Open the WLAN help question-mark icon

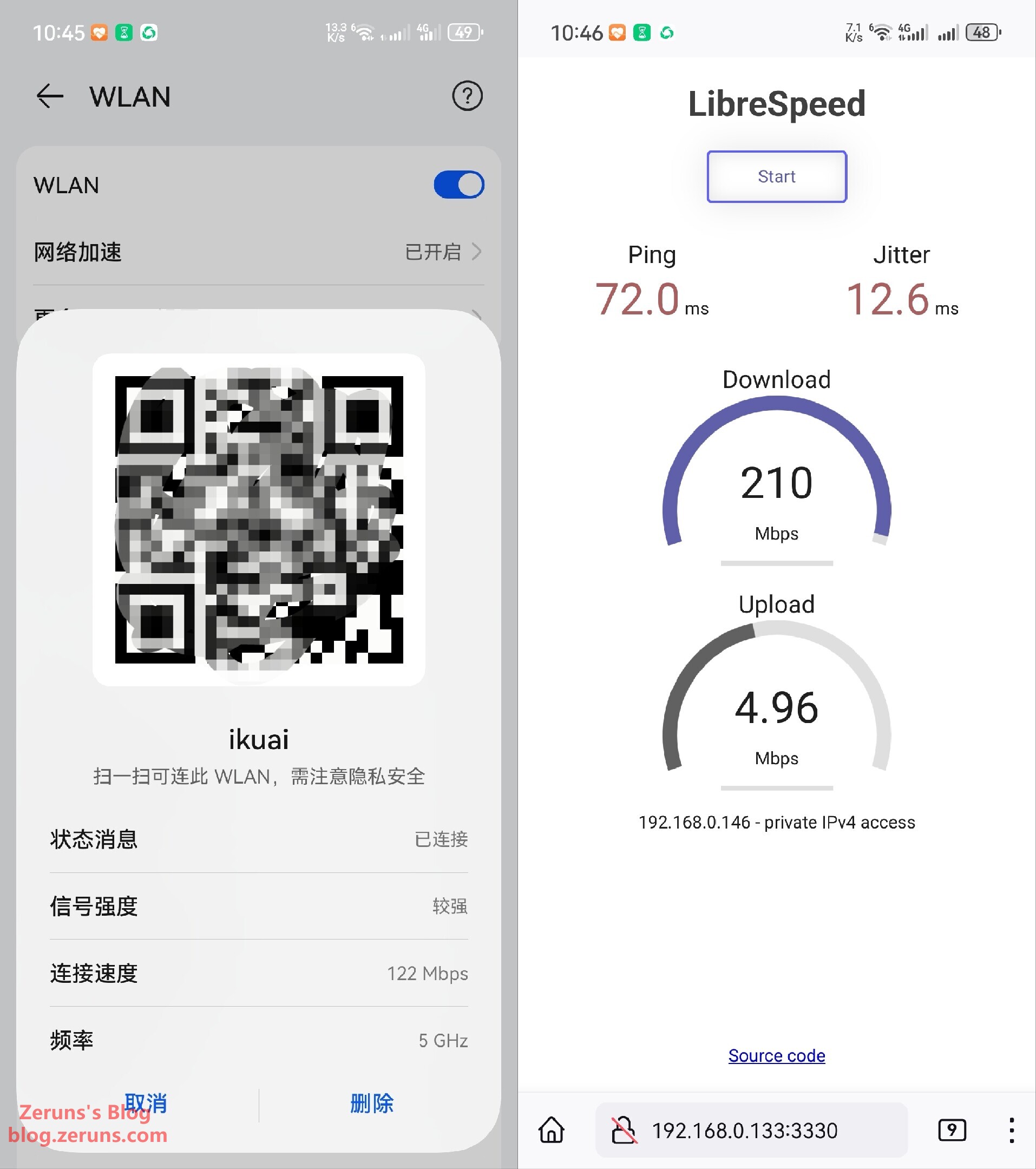coord(467,96)
